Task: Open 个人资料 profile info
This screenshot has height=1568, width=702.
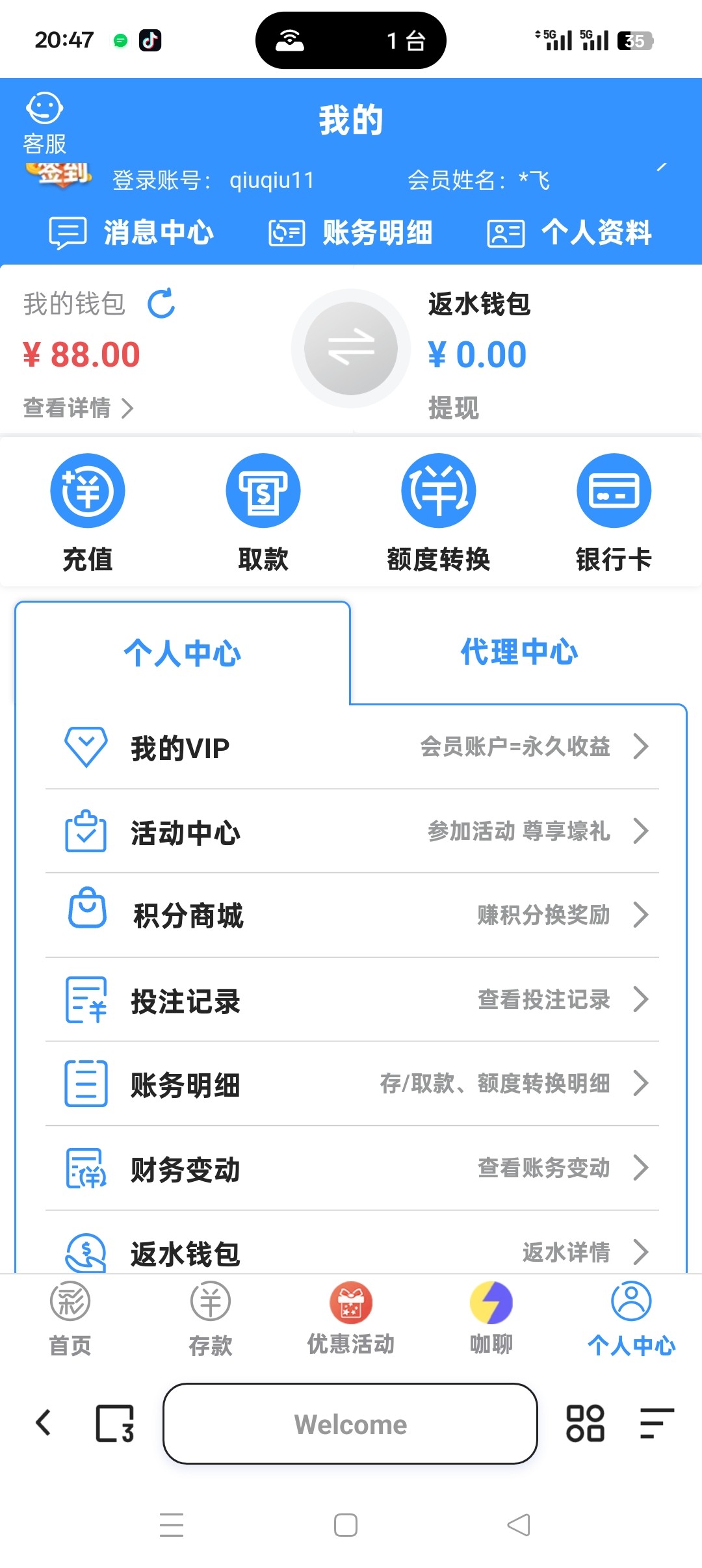Action: tap(570, 233)
